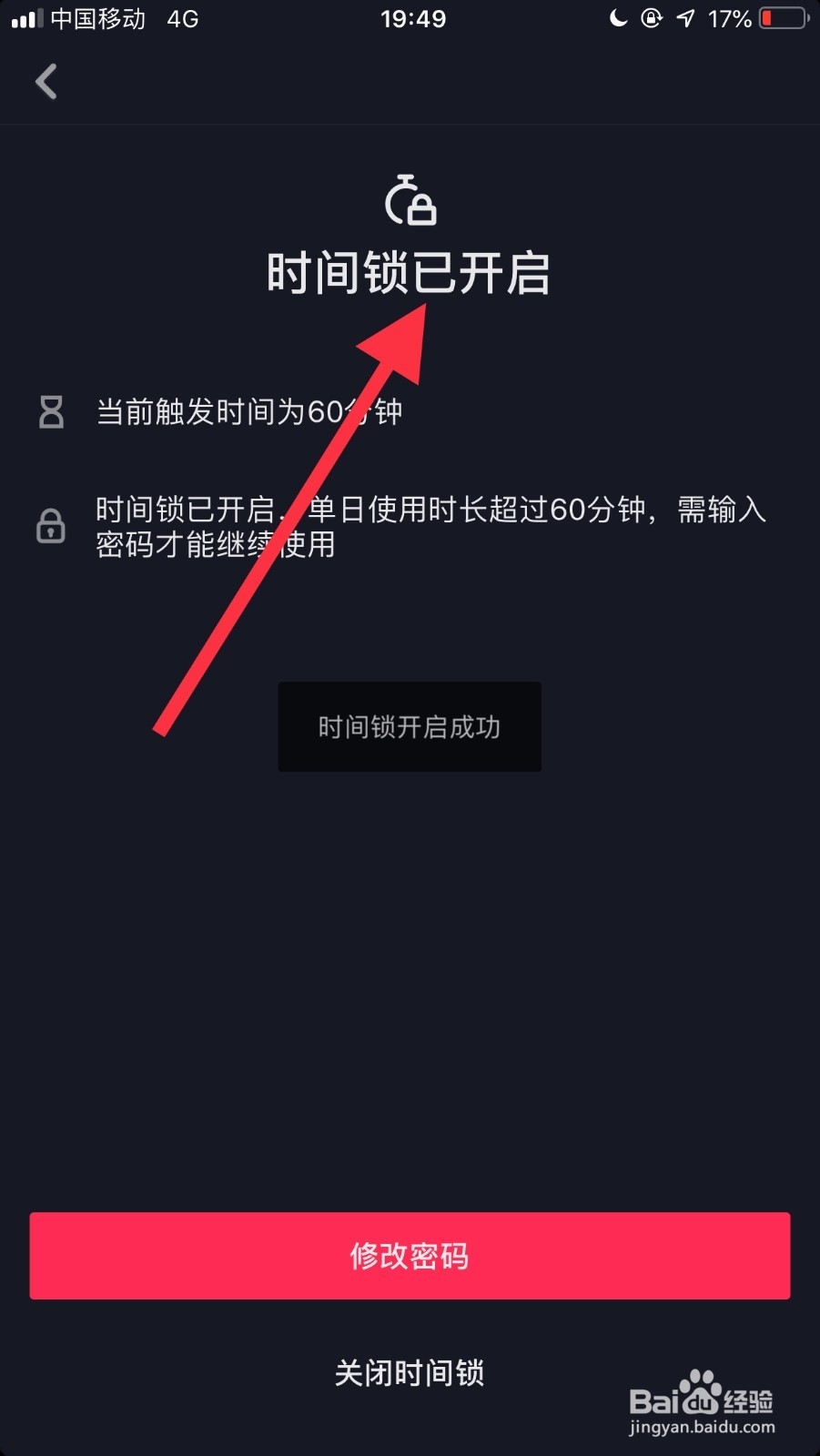Tap the orientation lock icon in status bar
The width and height of the screenshot is (820, 1456).
pyautogui.click(x=652, y=18)
